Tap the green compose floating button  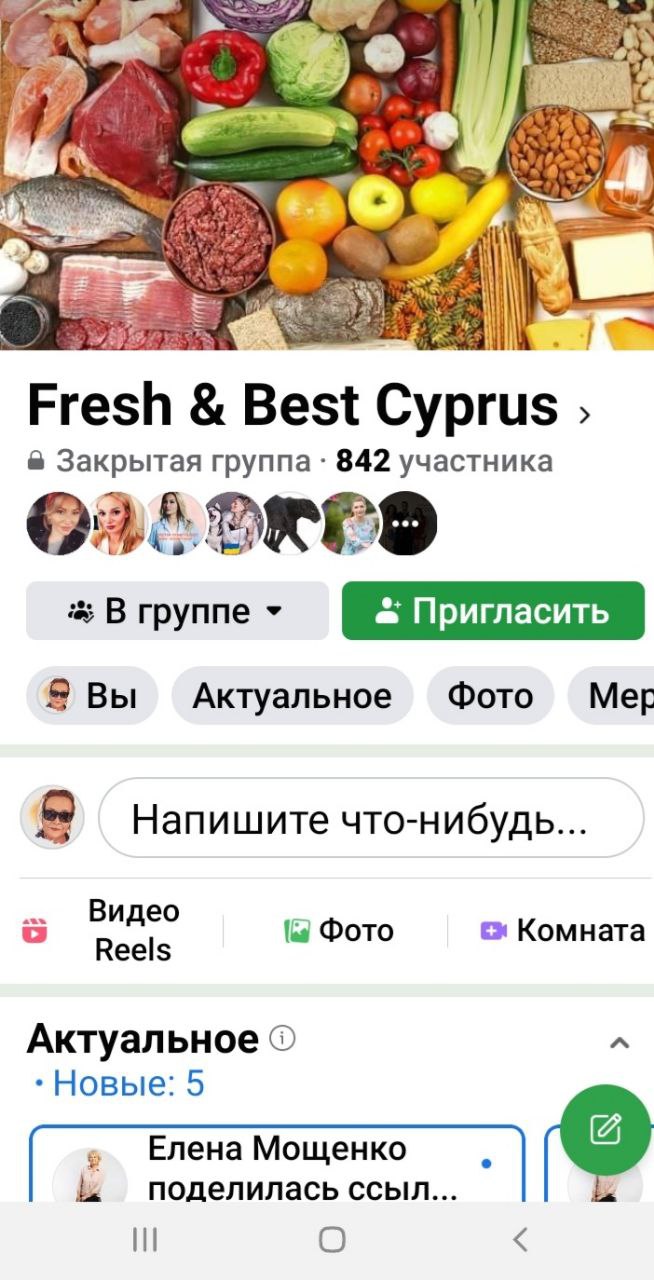tap(605, 1130)
